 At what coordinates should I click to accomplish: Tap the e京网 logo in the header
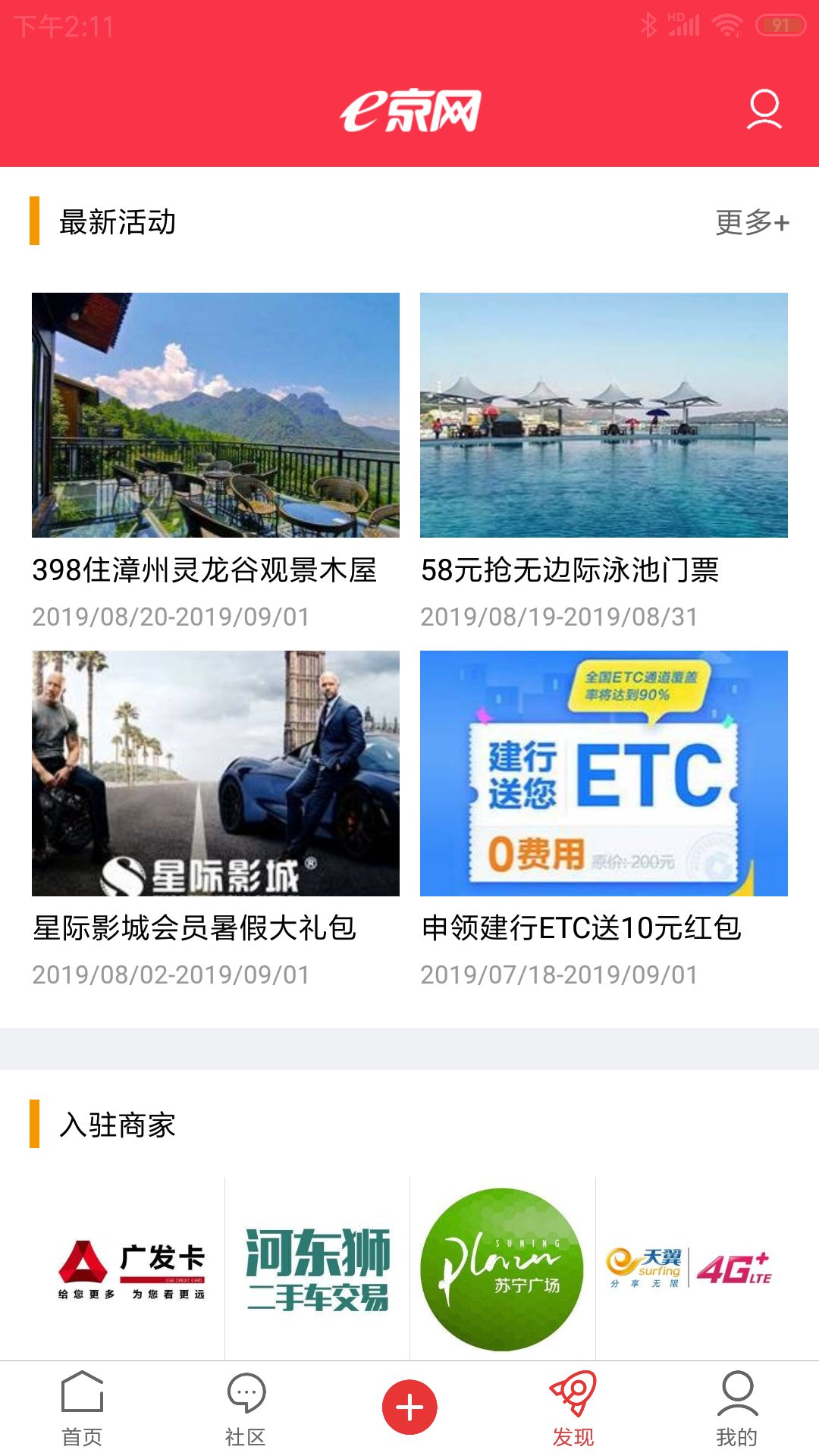tap(416, 111)
